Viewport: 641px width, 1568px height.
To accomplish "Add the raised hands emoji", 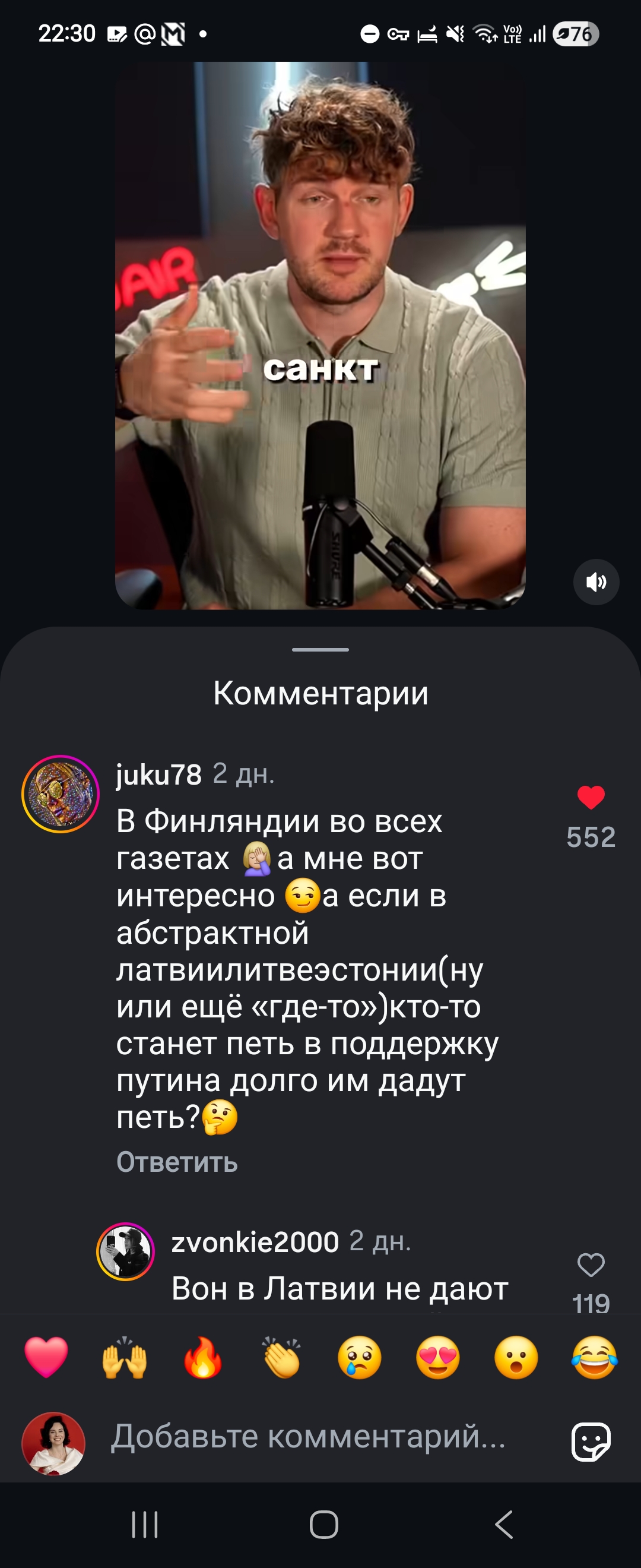I will [x=125, y=1358].
